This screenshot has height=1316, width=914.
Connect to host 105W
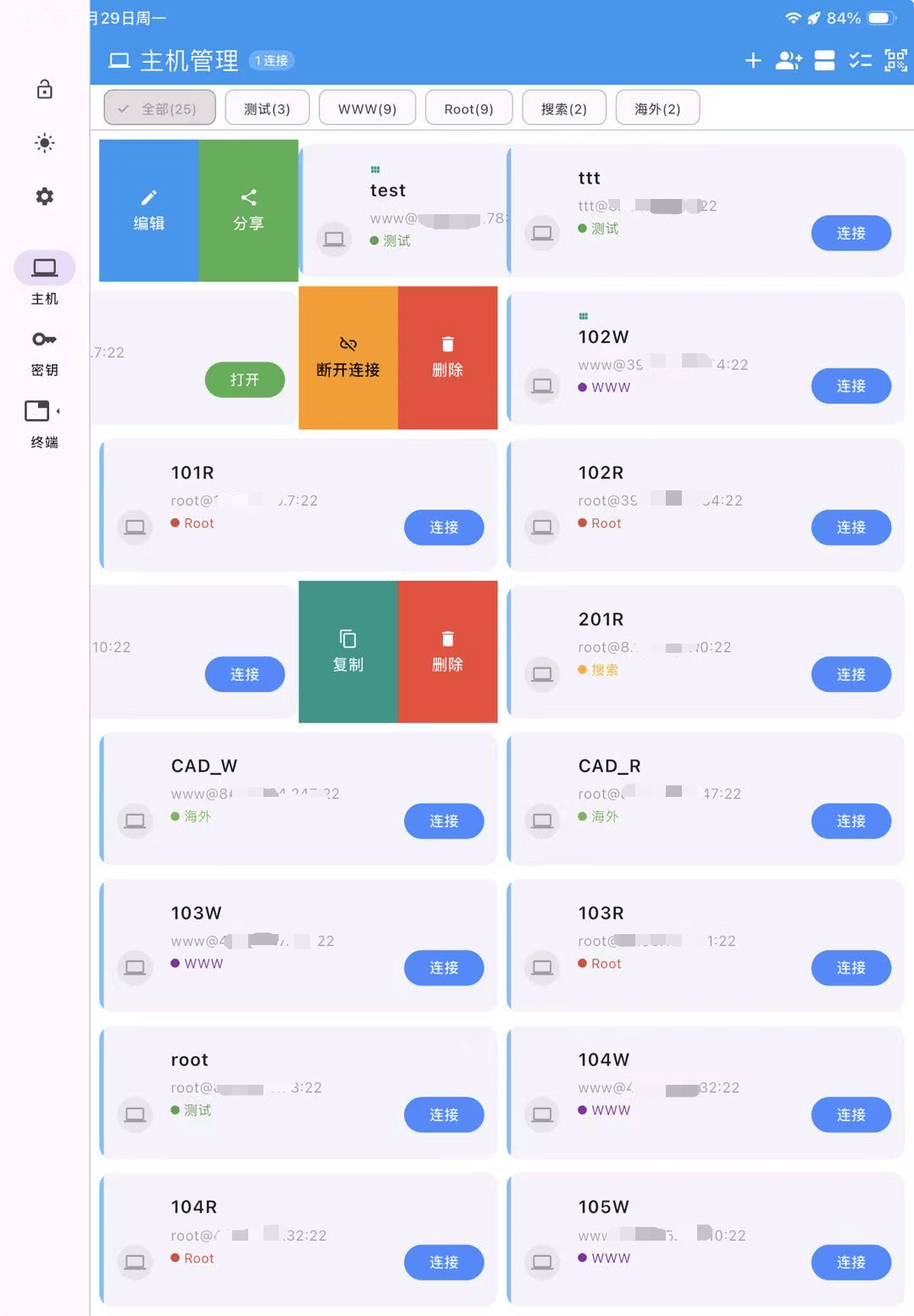tap(850, 1262)
